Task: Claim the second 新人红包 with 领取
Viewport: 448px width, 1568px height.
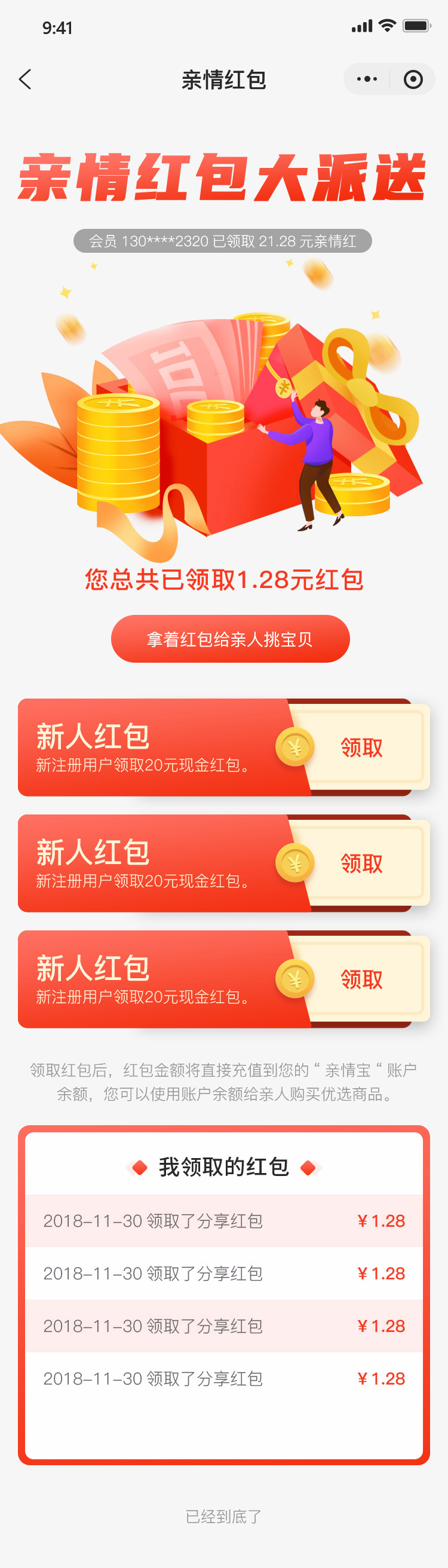Action: point(361,862)
